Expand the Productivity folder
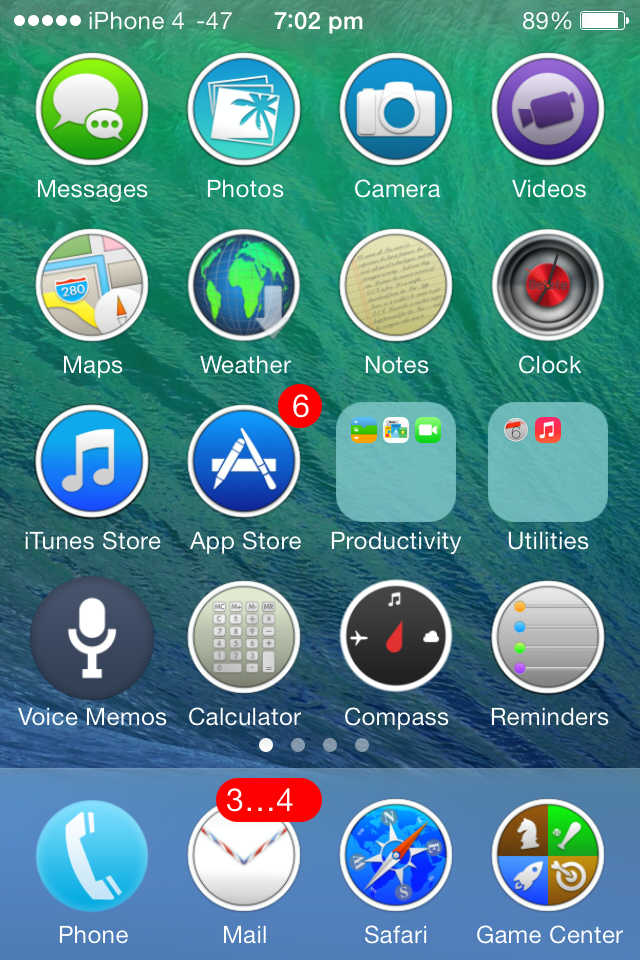This screenshot has width=640, height=960. point(396,462)
